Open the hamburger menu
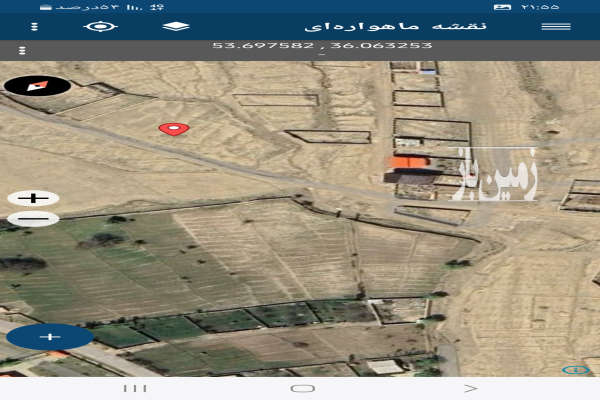Screen dimensions: 600x400 pos(555,25)
